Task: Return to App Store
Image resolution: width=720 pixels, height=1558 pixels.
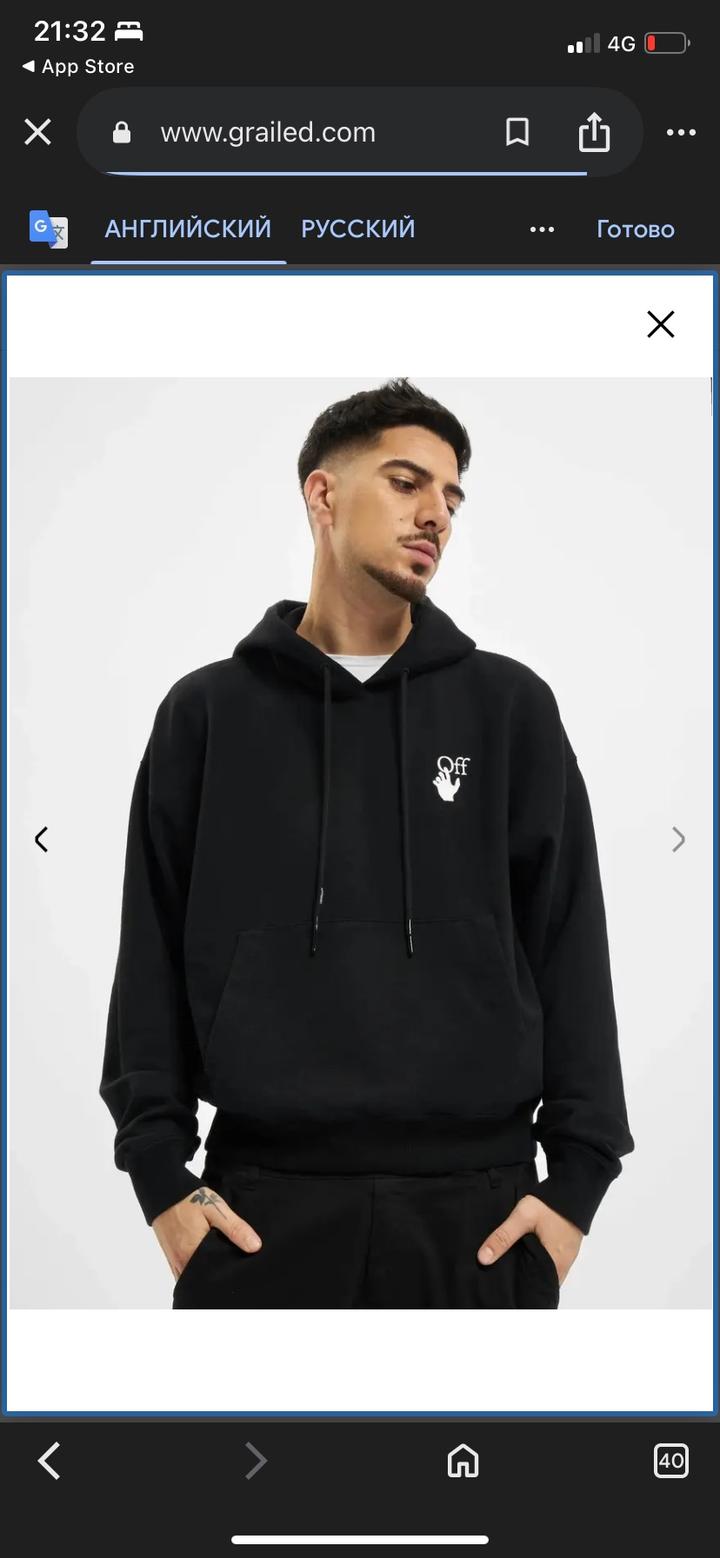Action: [78, 66]
